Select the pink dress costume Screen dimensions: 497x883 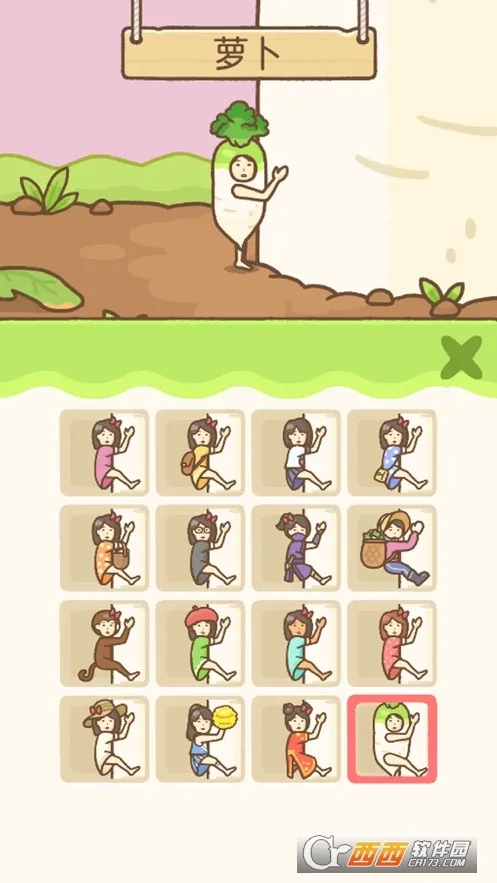pyautogui.click(x=105, y=453)
